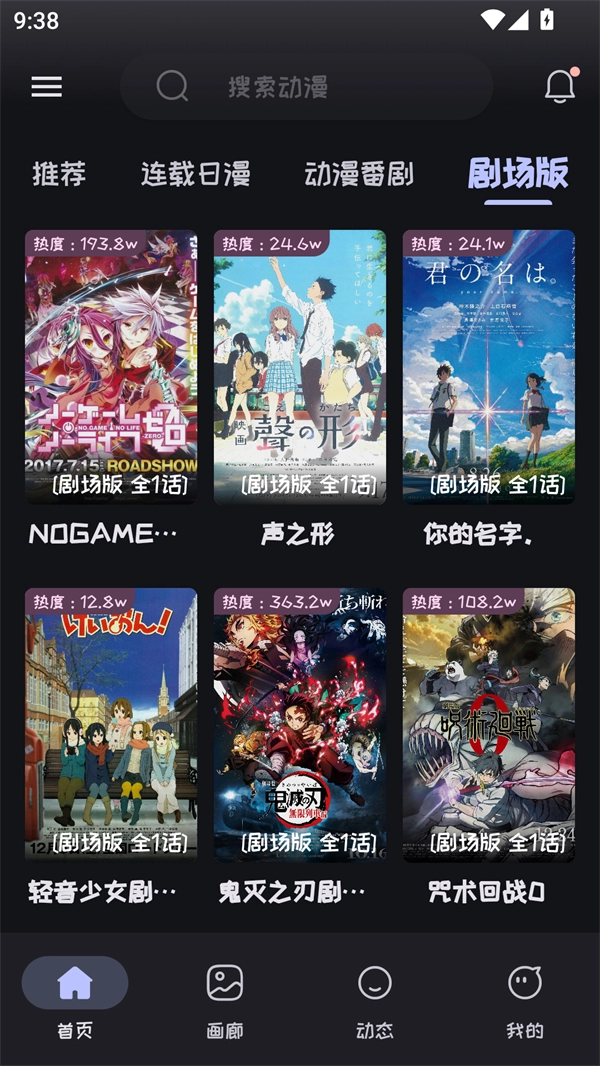Open the 鬼灭之刃剧场版 card
Screen dimensions: 600x1066
300,725
